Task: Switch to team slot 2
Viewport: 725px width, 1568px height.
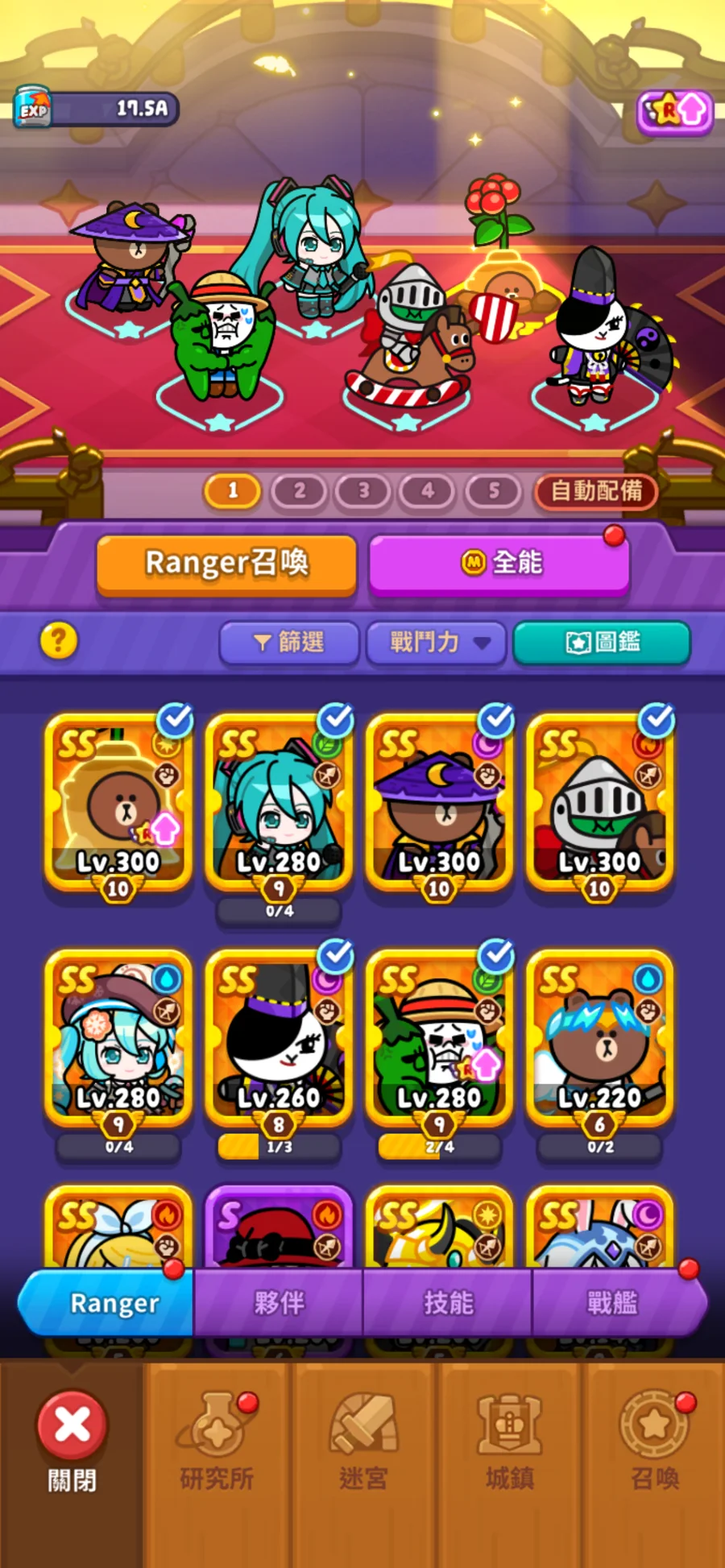Action: (299, 490)
